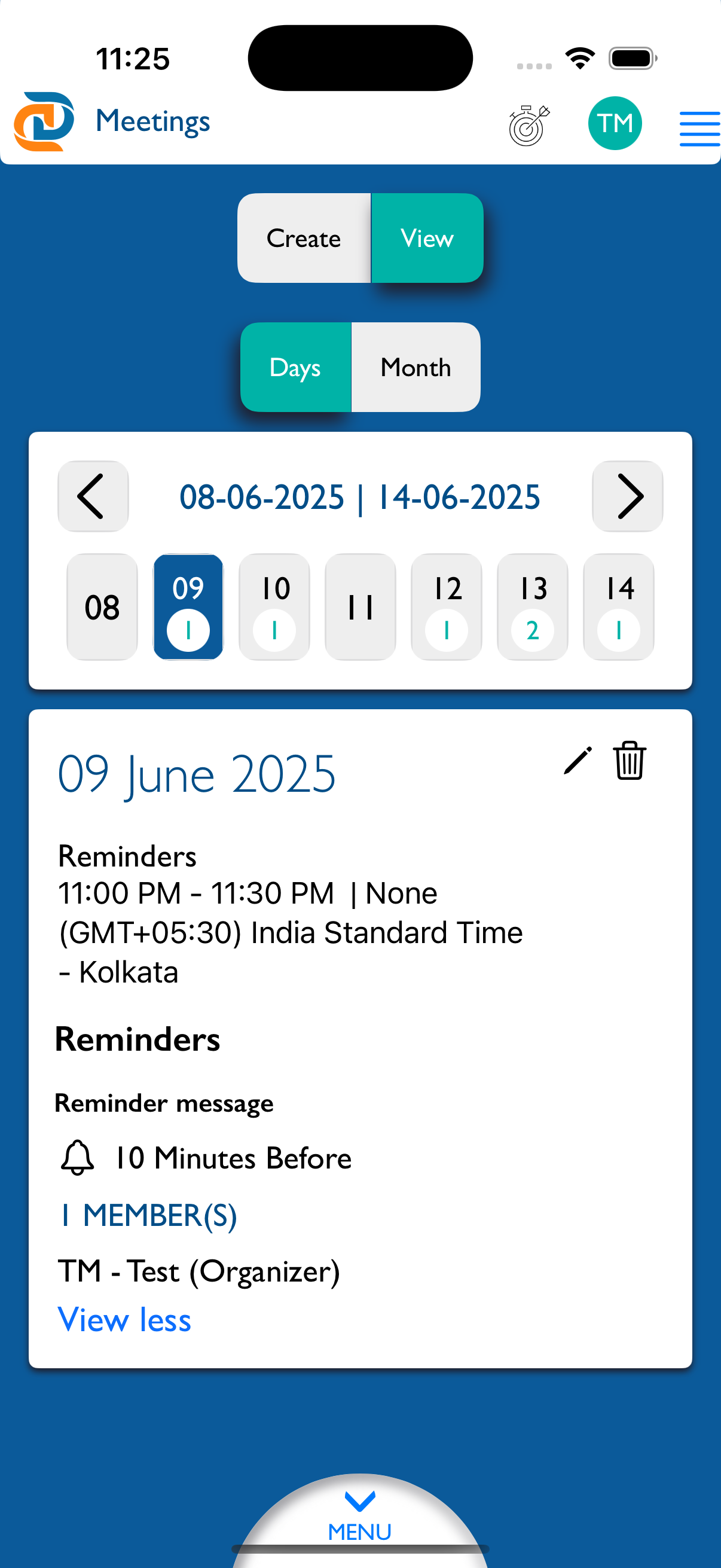Screen dimensions: 721x1568
Task: Open the hamburger menu
Action: 699,129
